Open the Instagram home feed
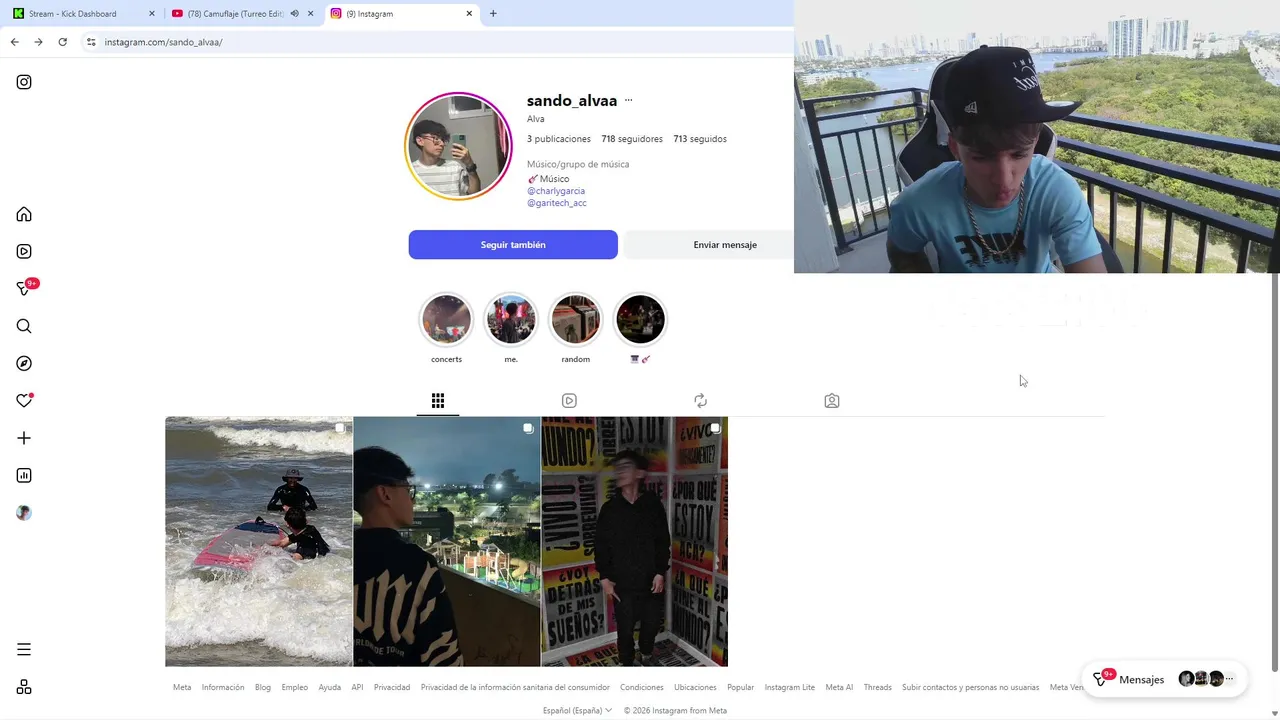Image resolution: width=1280 pixels, height=720 pixels. pos(24,214)
